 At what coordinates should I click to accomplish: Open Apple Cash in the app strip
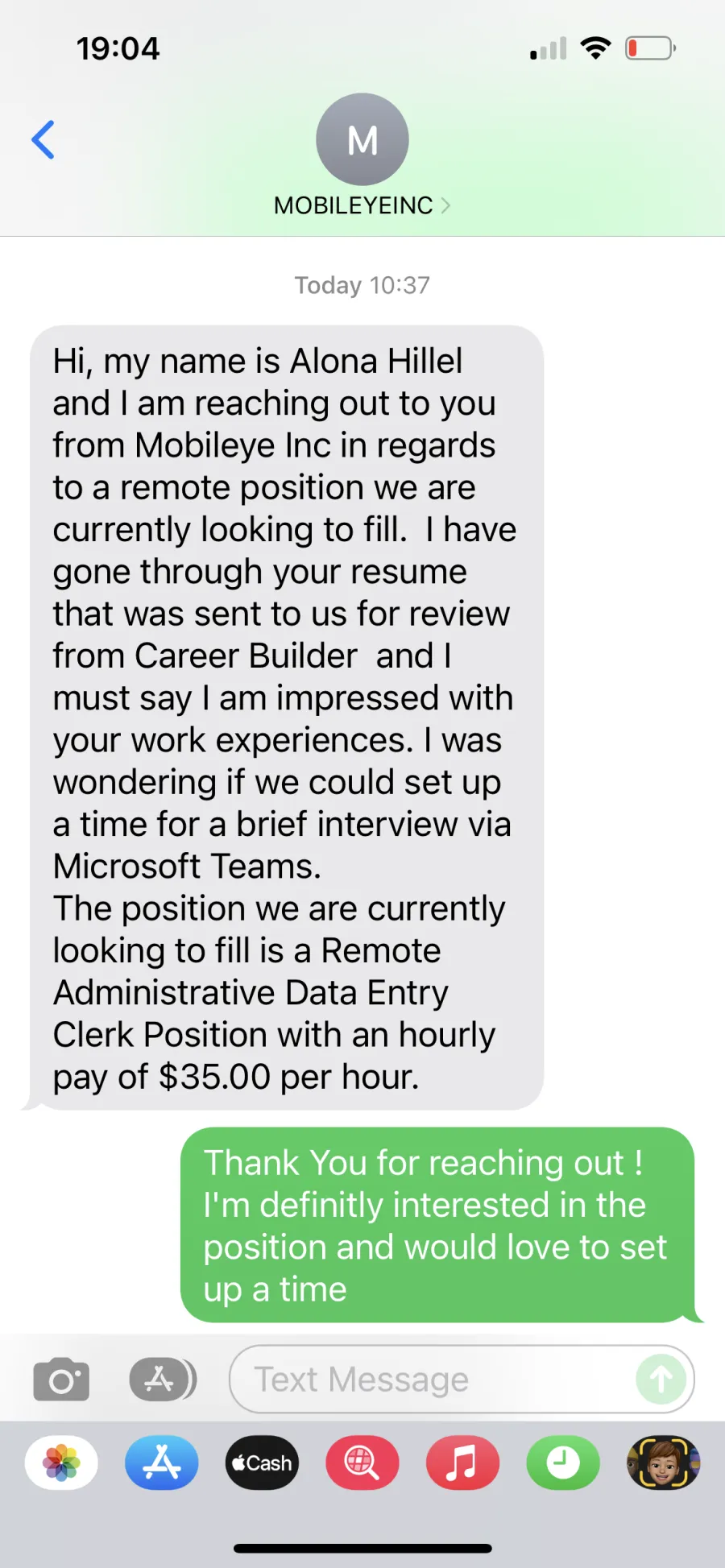[262, 1463]
